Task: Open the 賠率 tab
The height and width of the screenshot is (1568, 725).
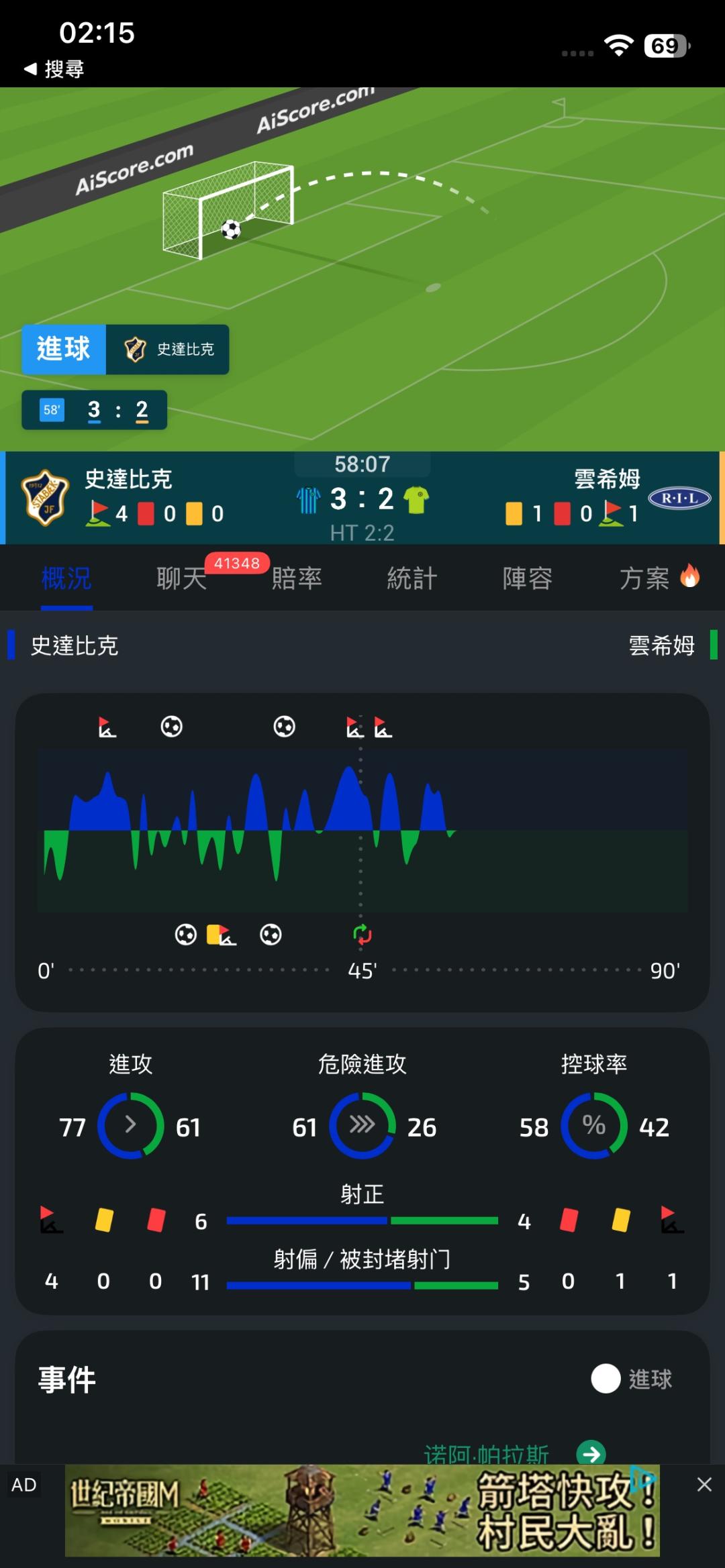Action: [x=297, y=578]
